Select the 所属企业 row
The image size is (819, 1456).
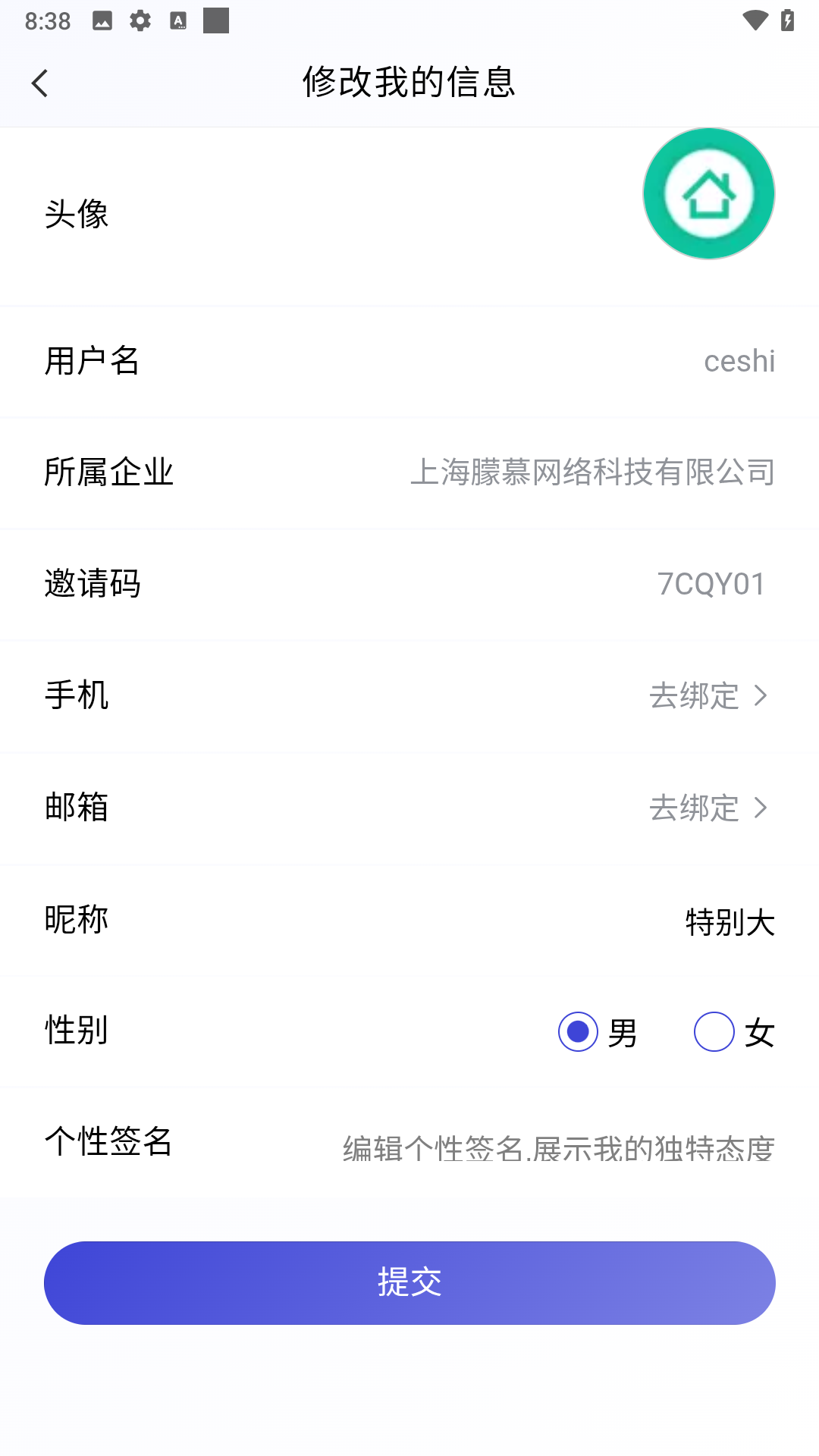click(x=409, y=472)
